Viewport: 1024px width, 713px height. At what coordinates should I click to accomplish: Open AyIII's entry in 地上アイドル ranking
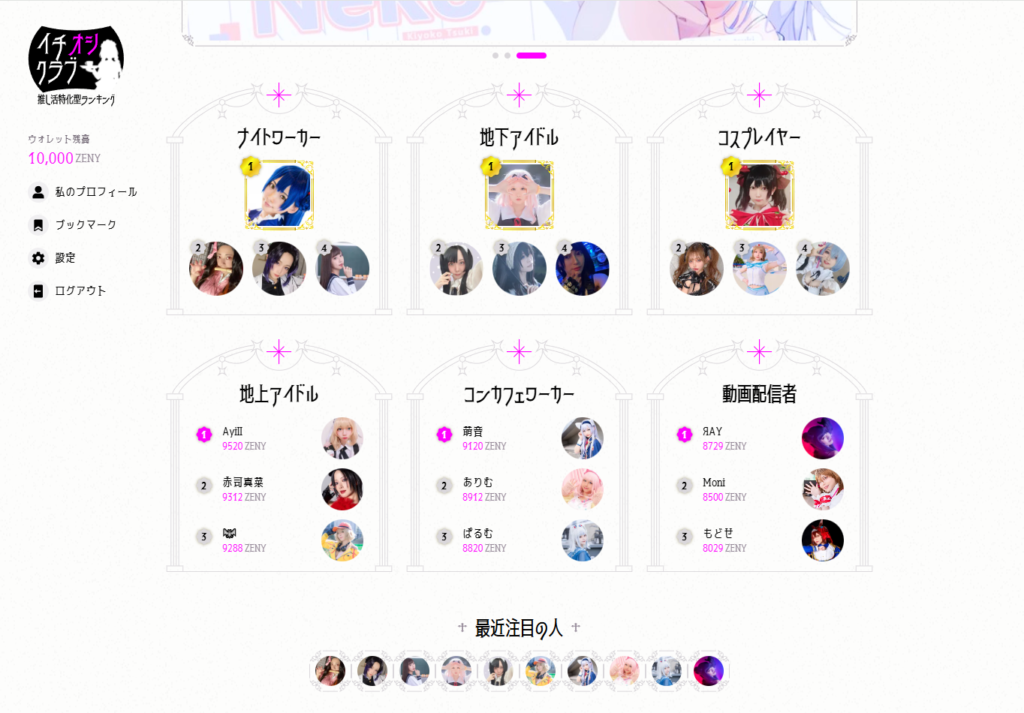coord(279,438)
